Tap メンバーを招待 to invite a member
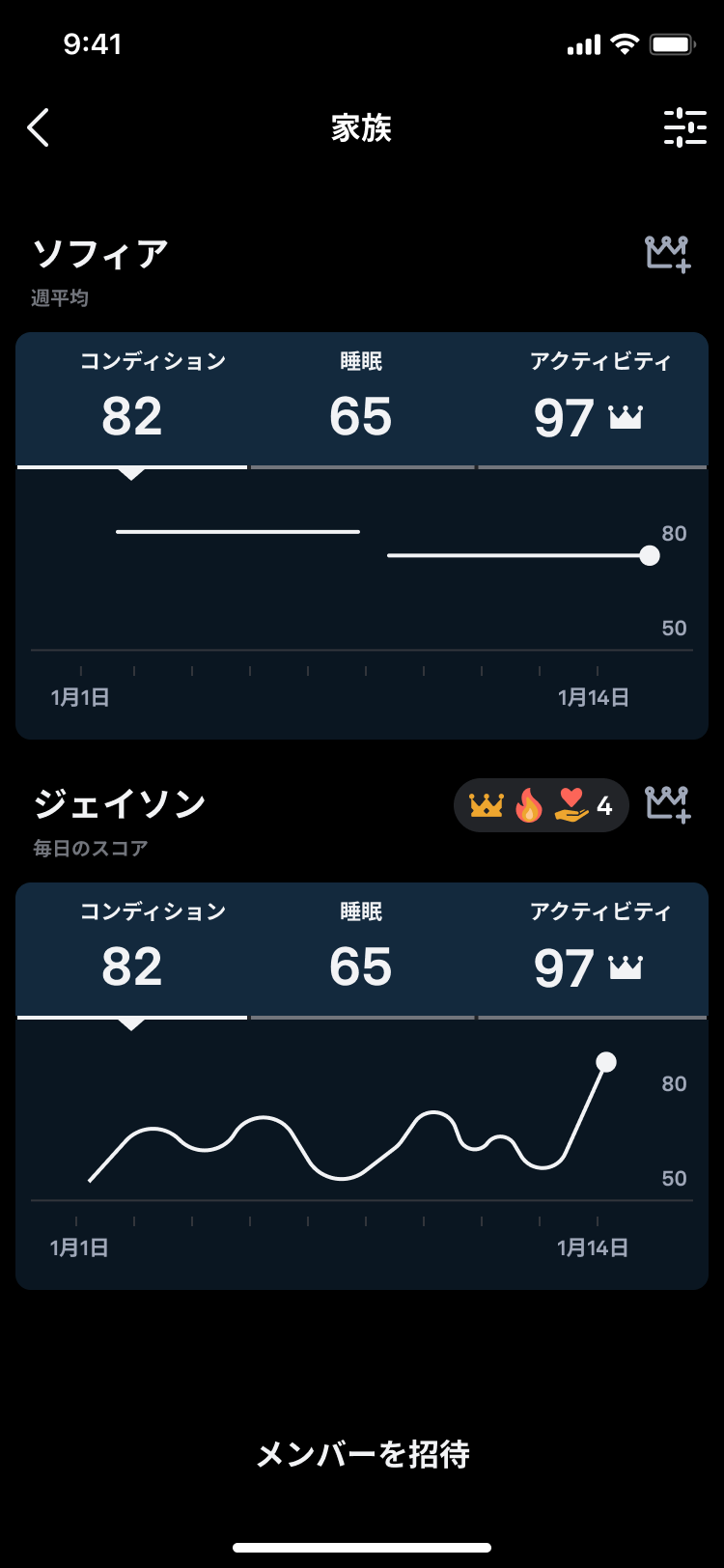 (x=362, y=1454)
